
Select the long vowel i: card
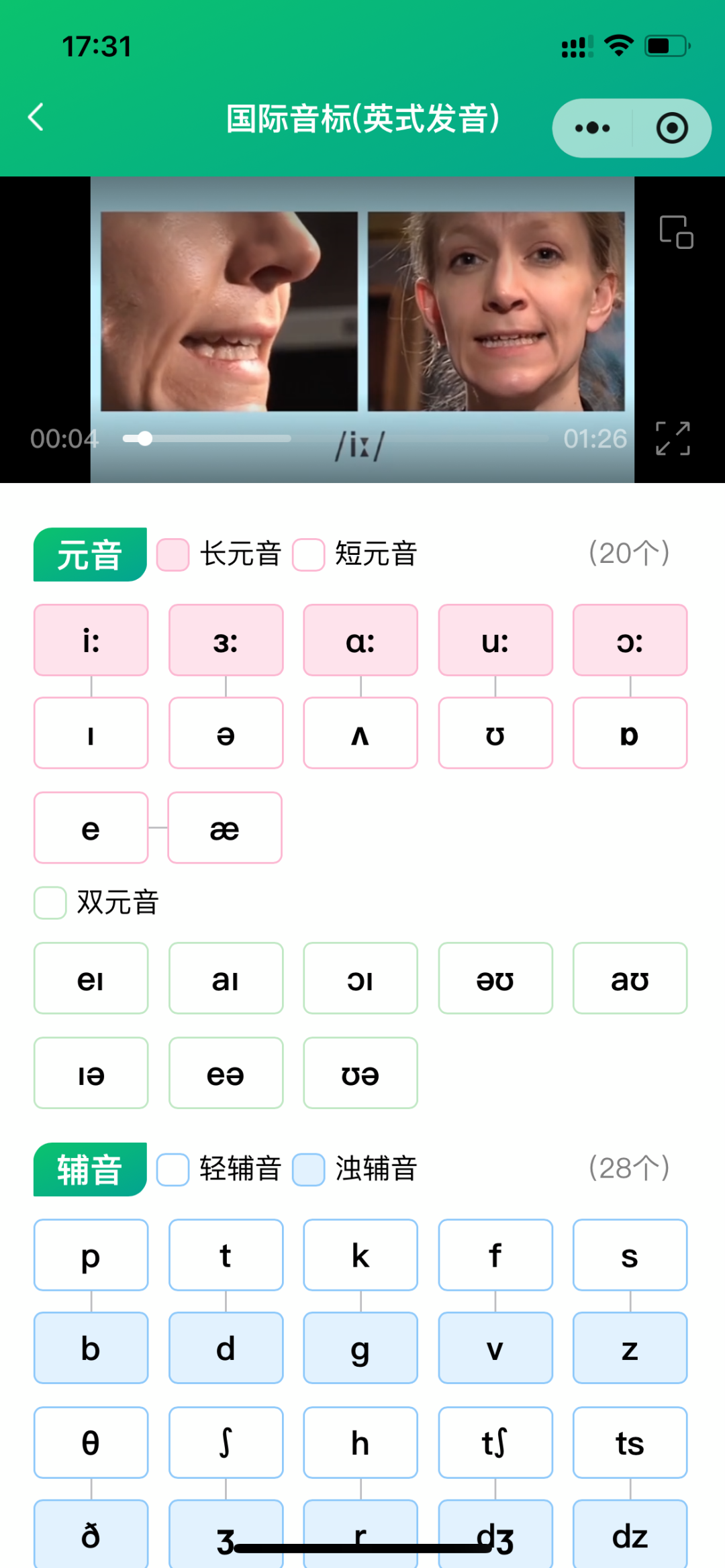91,639
